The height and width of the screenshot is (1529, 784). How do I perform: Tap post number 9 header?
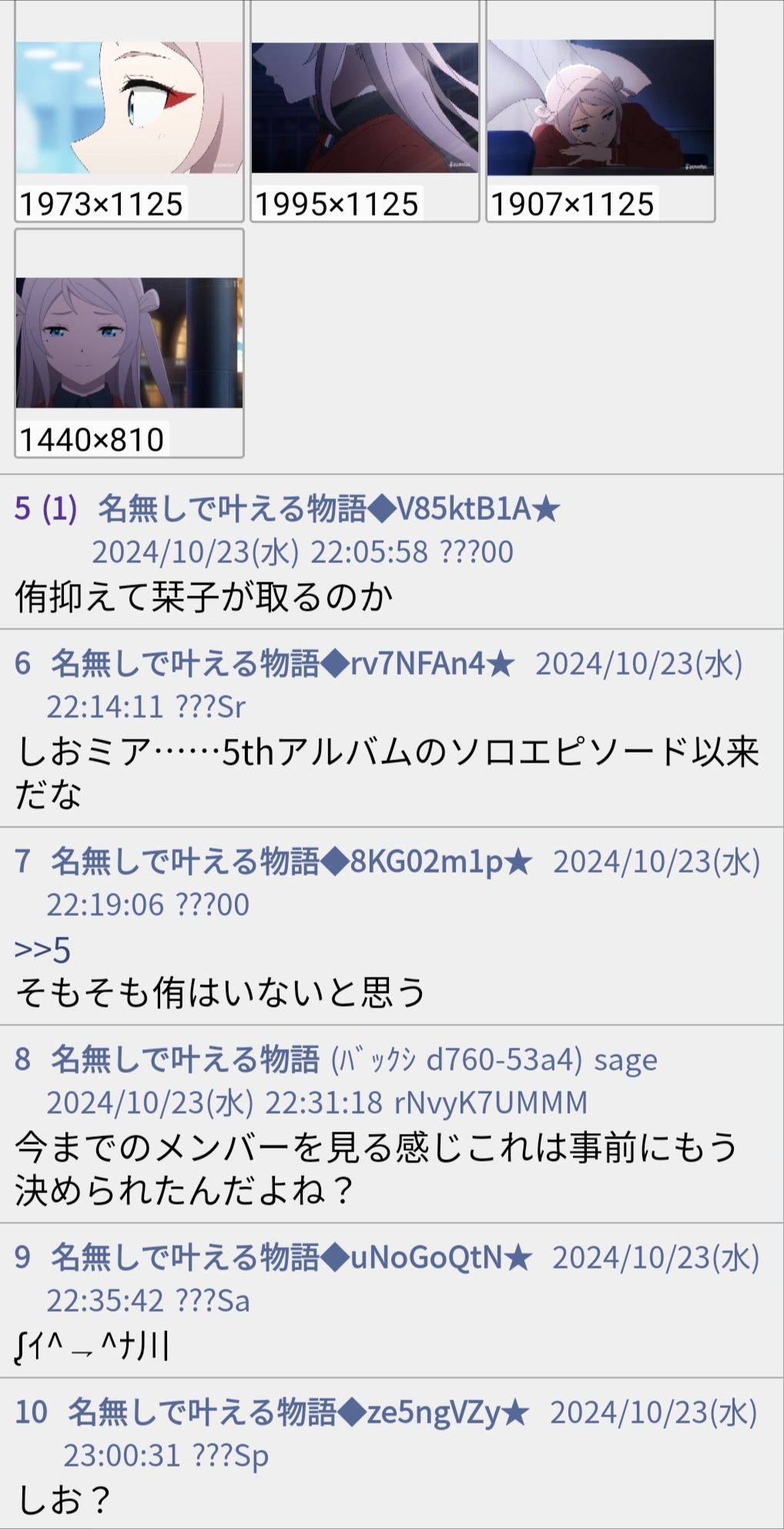pyautogui.click(x=23, y=1257)
